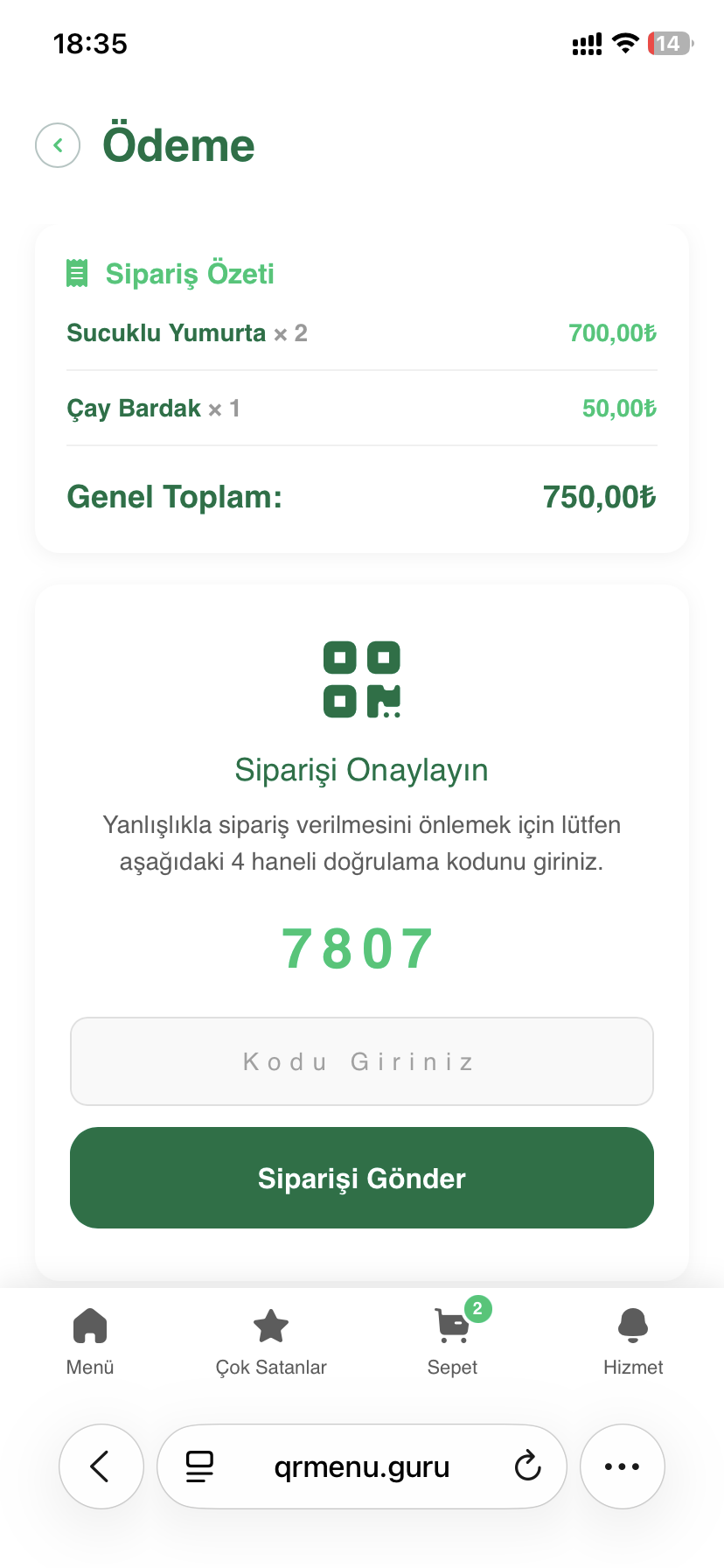Tap the qrmenu.guru address bar
Screen dimensions: 724x1568
point(362,1466)
